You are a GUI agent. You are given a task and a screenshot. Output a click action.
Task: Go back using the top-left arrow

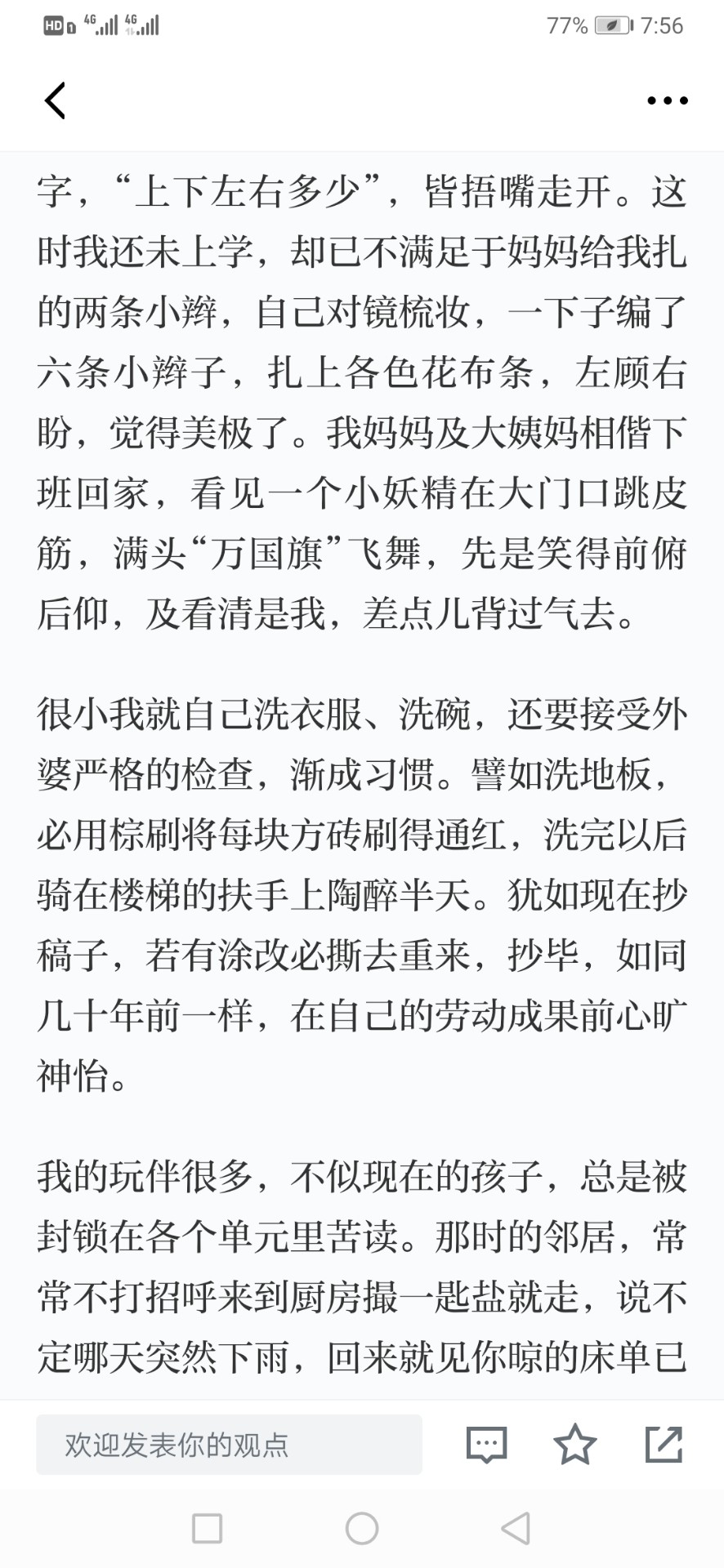click(x=55, y=101)
